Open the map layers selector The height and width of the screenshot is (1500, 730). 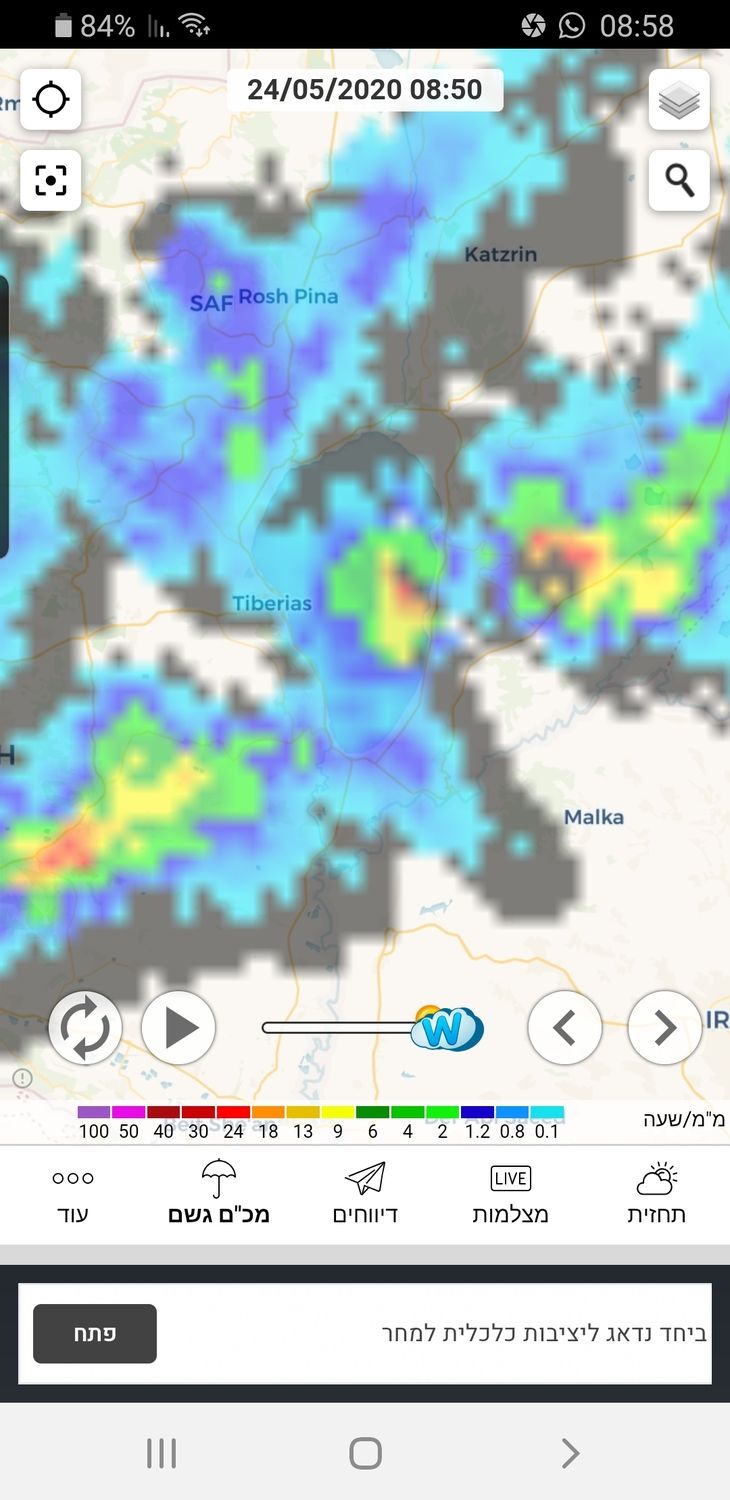[679, 100]
